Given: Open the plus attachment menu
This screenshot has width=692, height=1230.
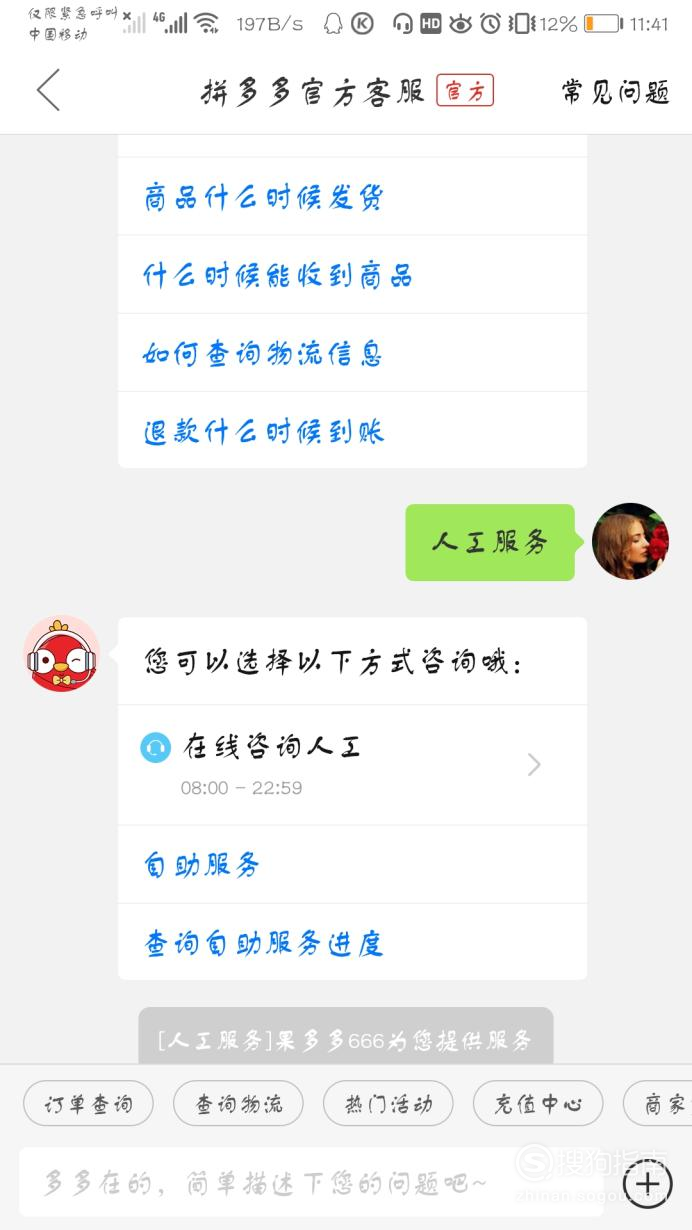Looking at the screenshot, I should pyautogui.click(x=648, y=1184).
